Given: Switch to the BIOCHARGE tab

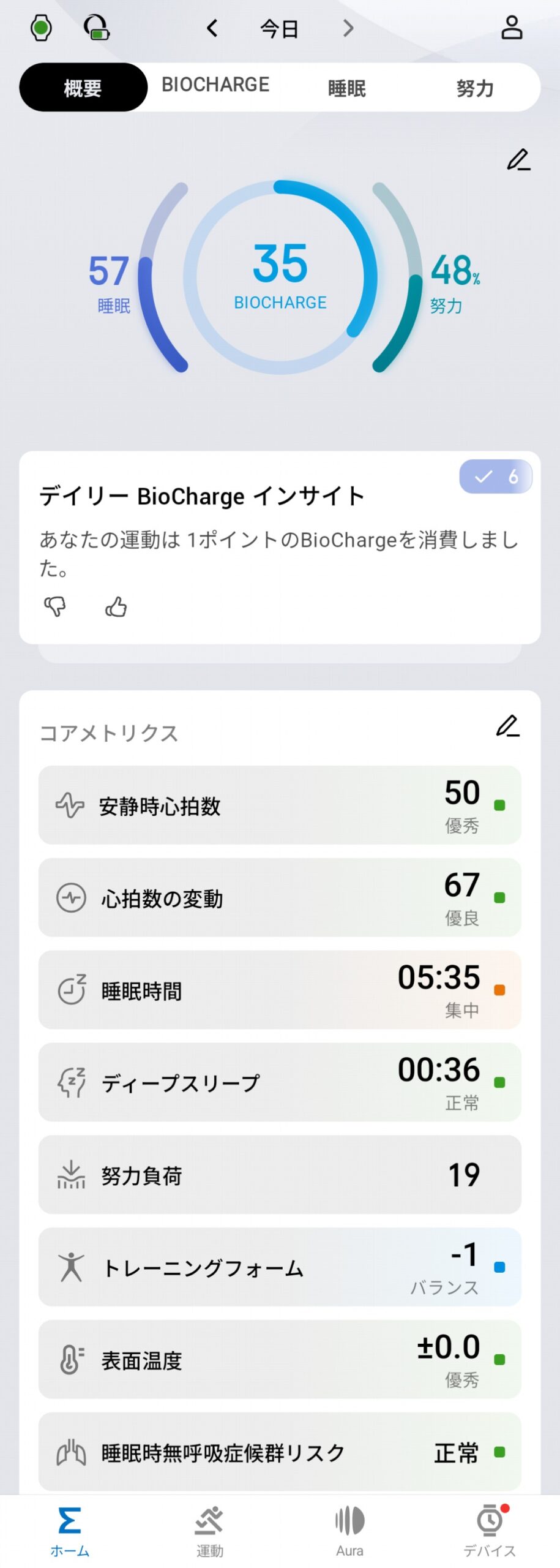Looking at the screenshot, I should (x=215, y=85).
